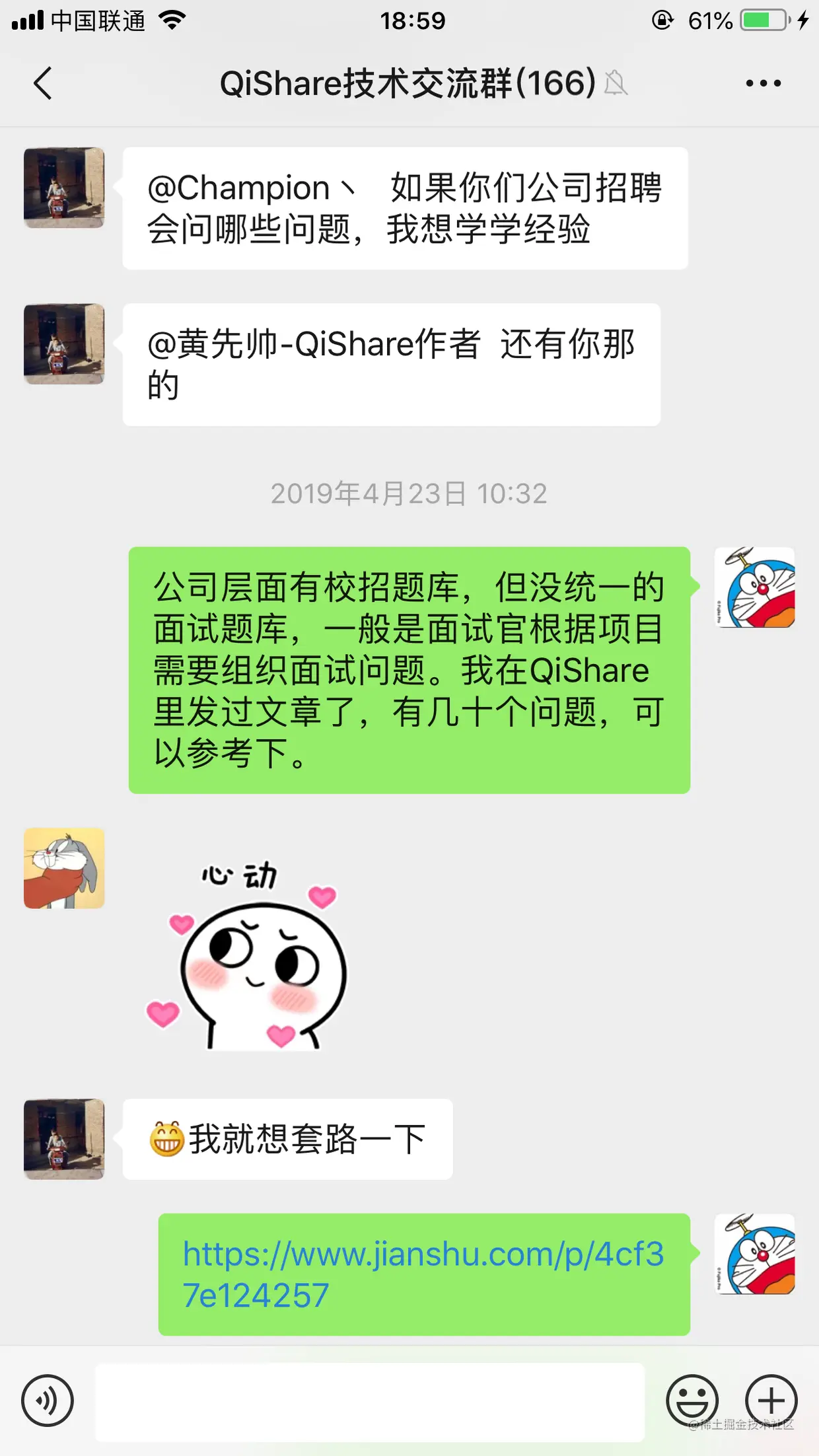
Task: Open avatar beside the @Champion message
Action: click(64, 188)
